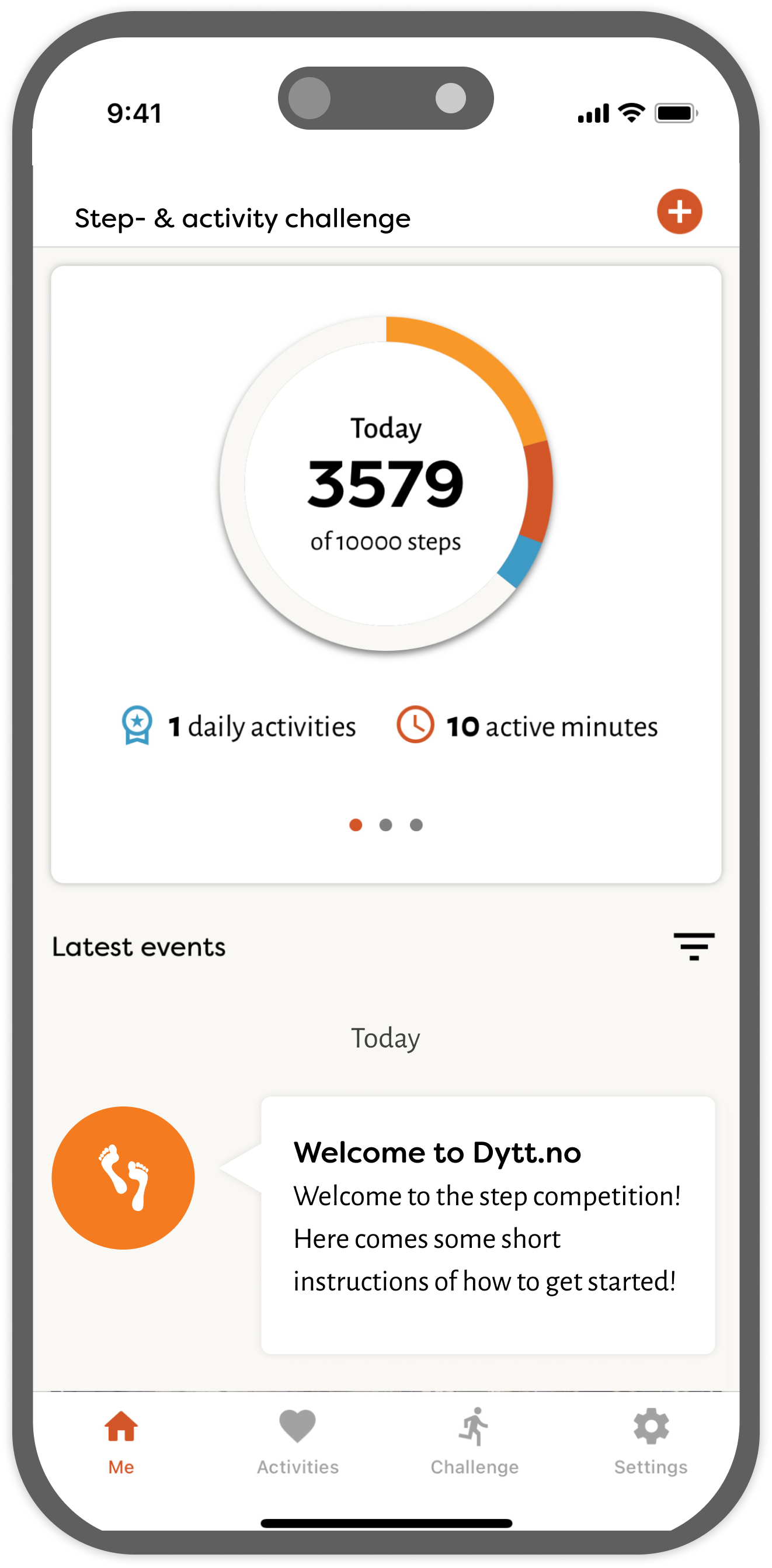The height and width of the screenshot is (1568, 772).
Task: Select the third page indicator dot
Action: tap(416, 825)
